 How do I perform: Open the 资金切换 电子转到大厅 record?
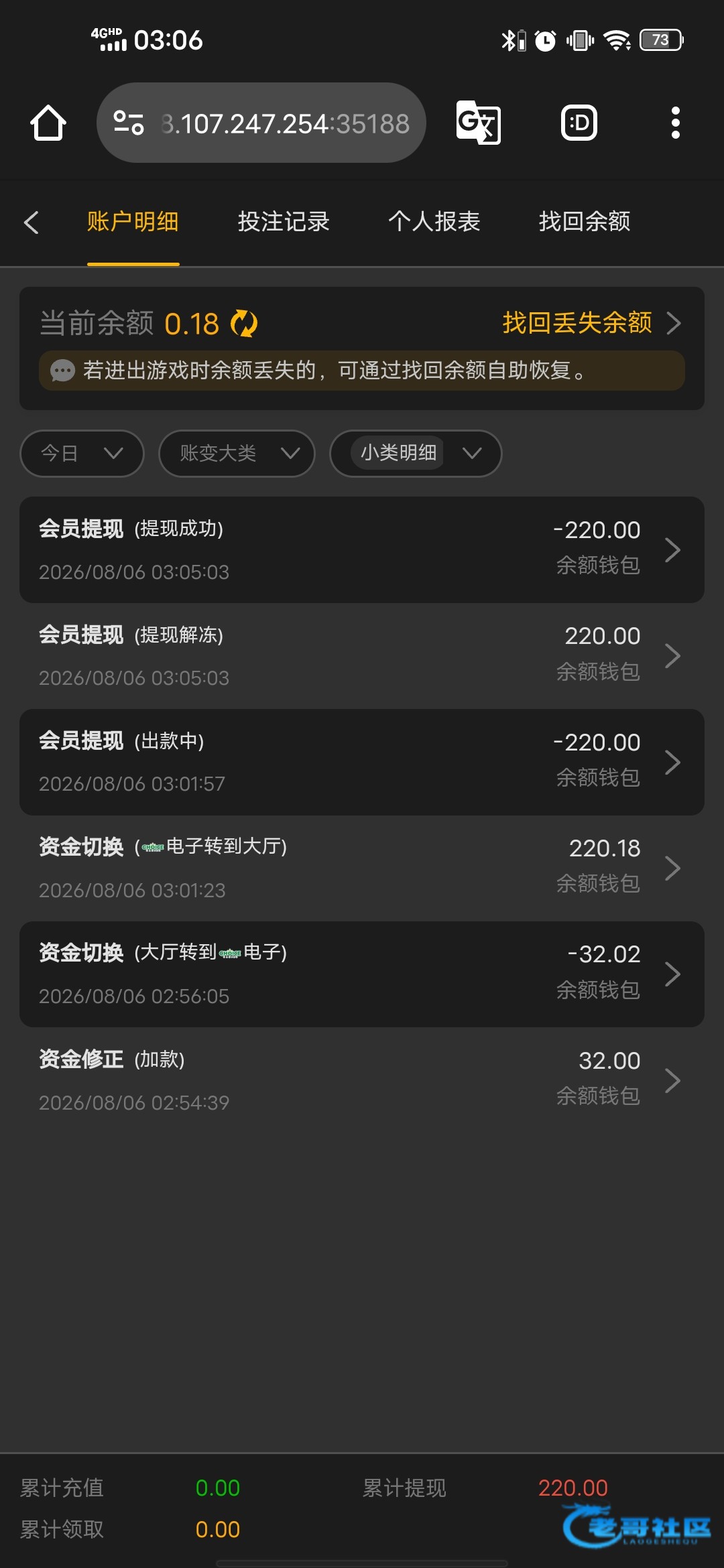pos(362,868)
